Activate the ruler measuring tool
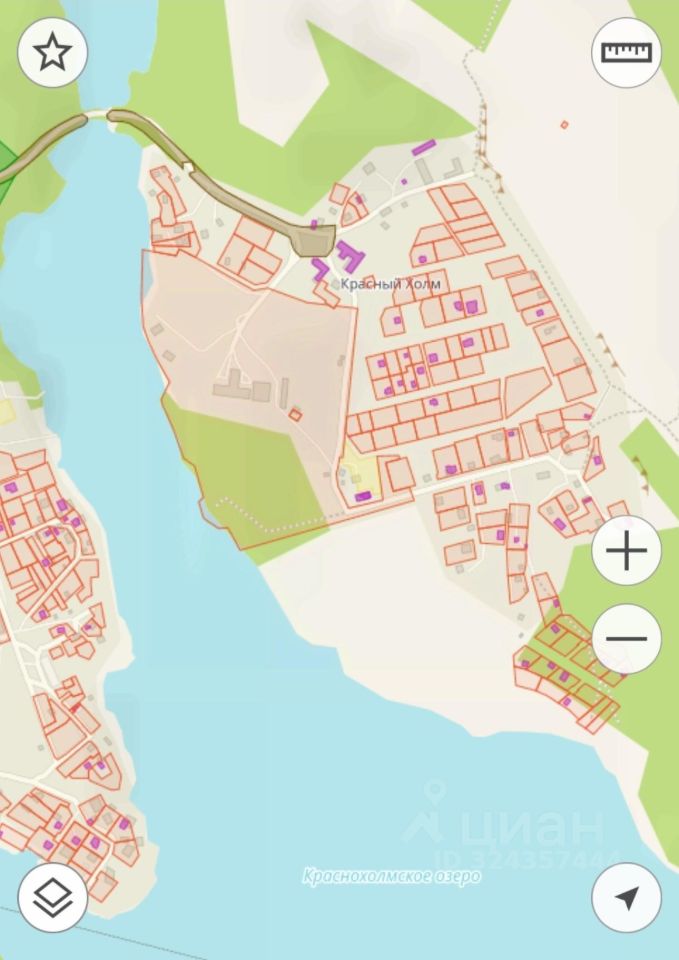This screenshot has height=960, width=679. [627, 52]
